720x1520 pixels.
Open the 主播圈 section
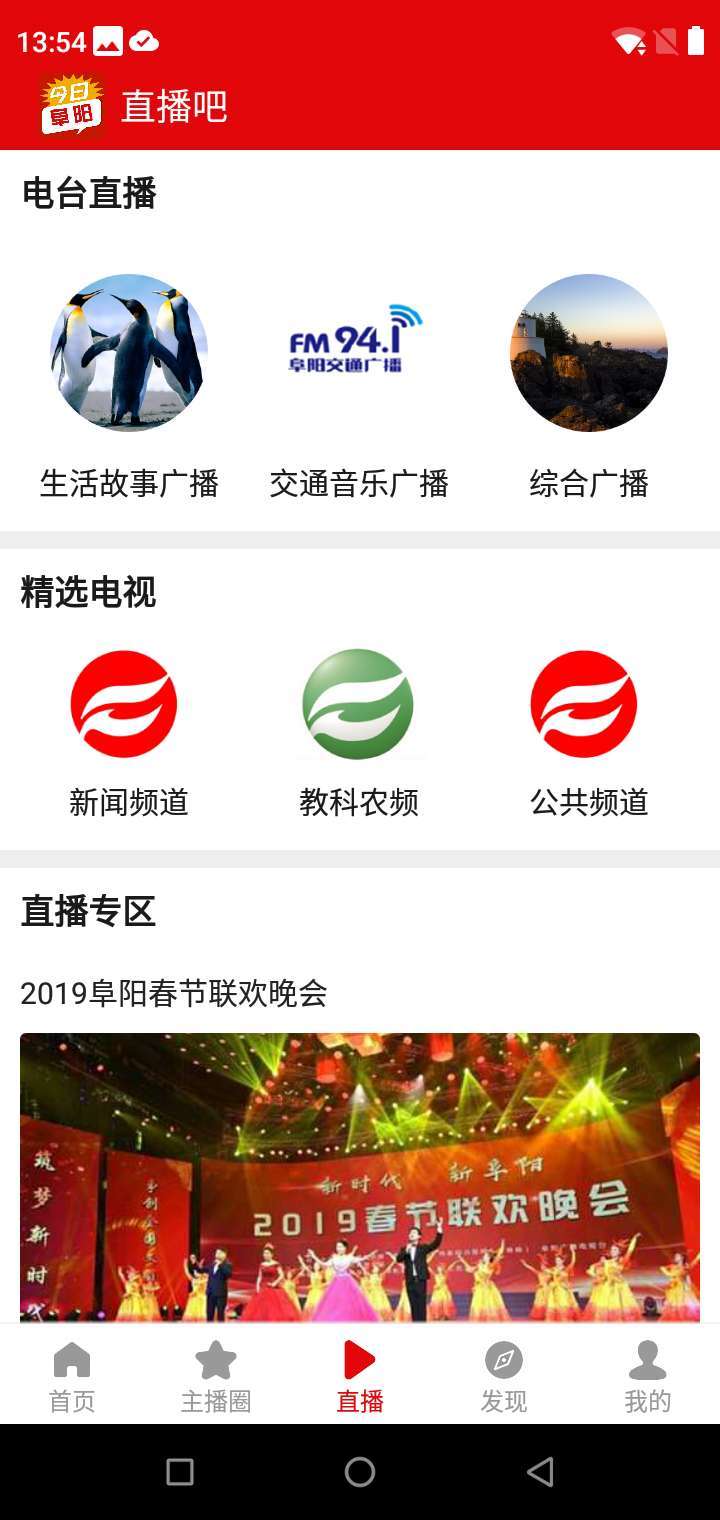pyautogui.click(x=215, y=1400)
